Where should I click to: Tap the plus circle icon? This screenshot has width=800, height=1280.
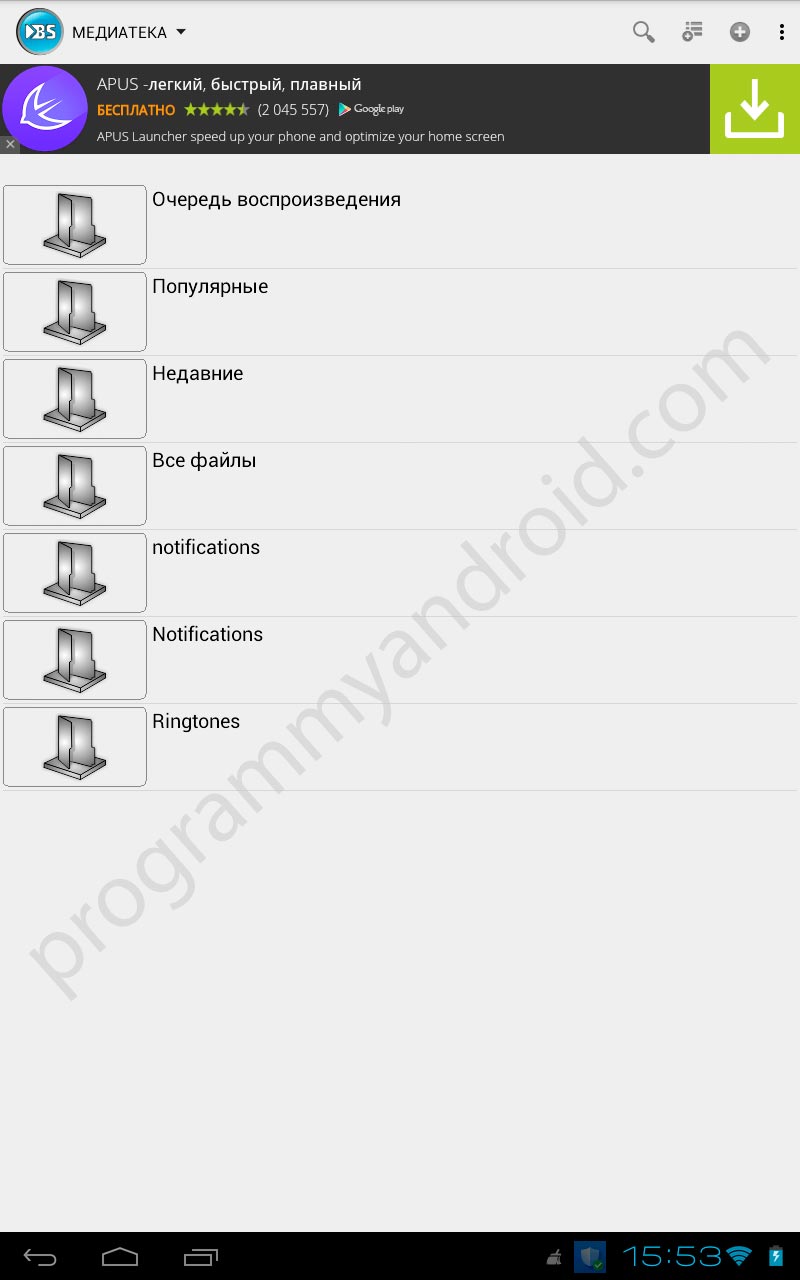[x=739, y=32]
